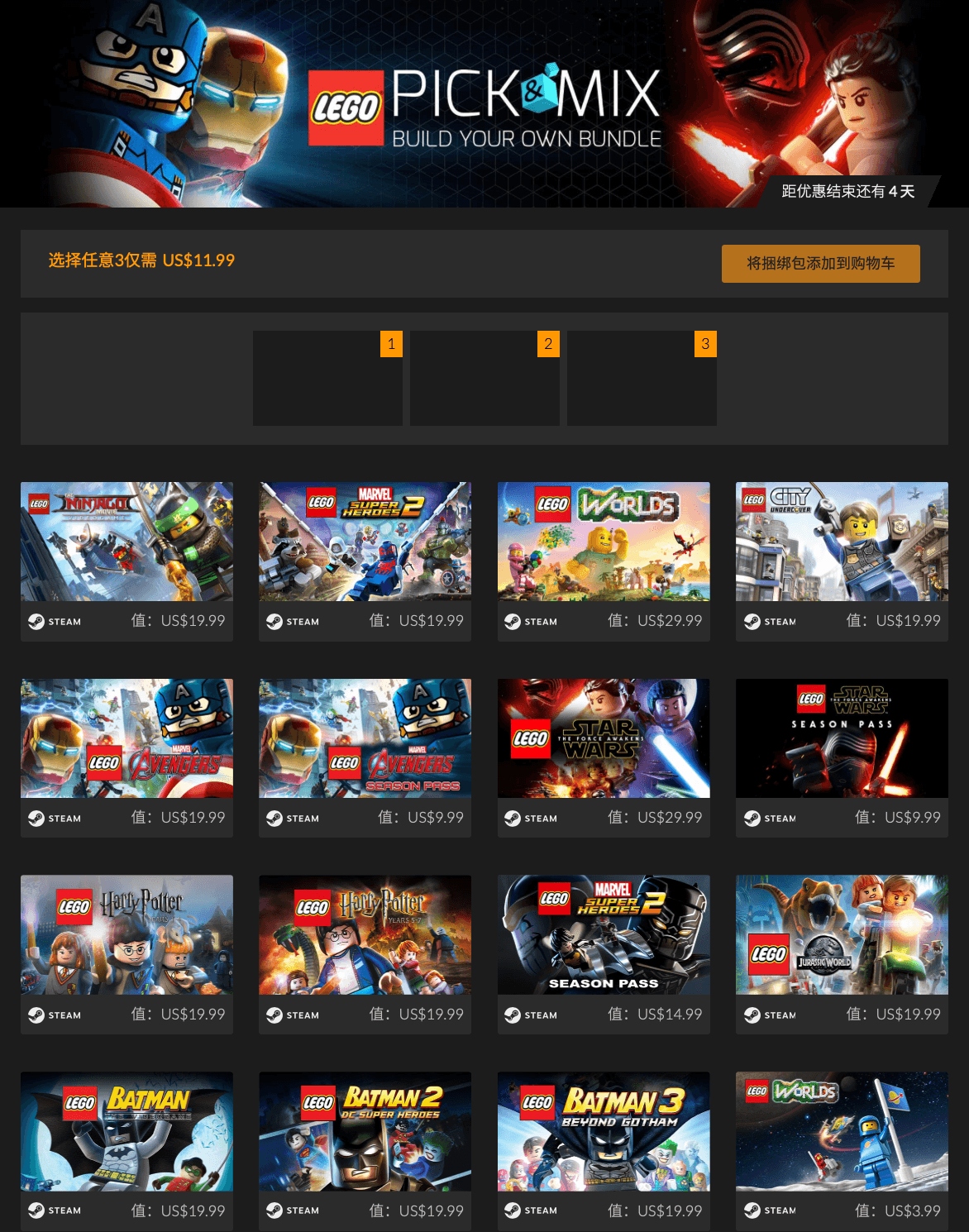Open LEGO Harry Potter Years 1-4

[x=126, y=935]
